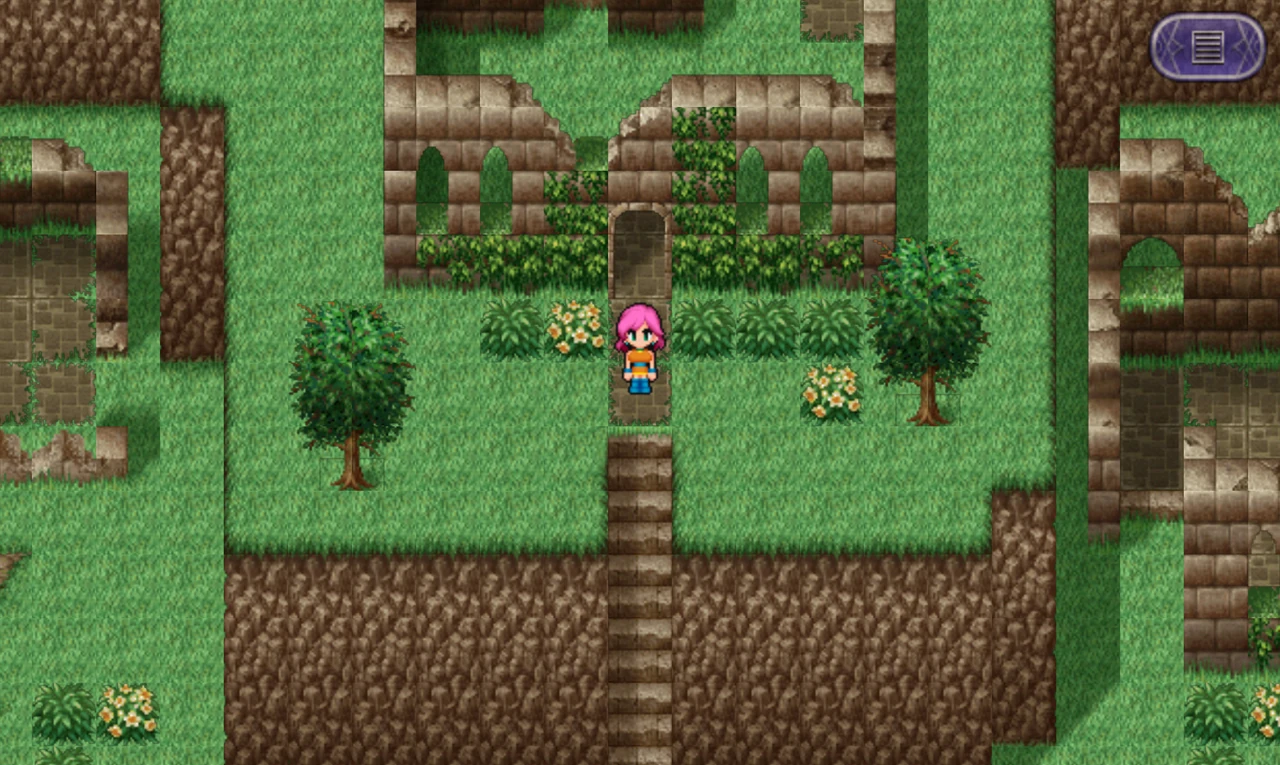
Task: Open the game menu button
Action: (1207, 47)
